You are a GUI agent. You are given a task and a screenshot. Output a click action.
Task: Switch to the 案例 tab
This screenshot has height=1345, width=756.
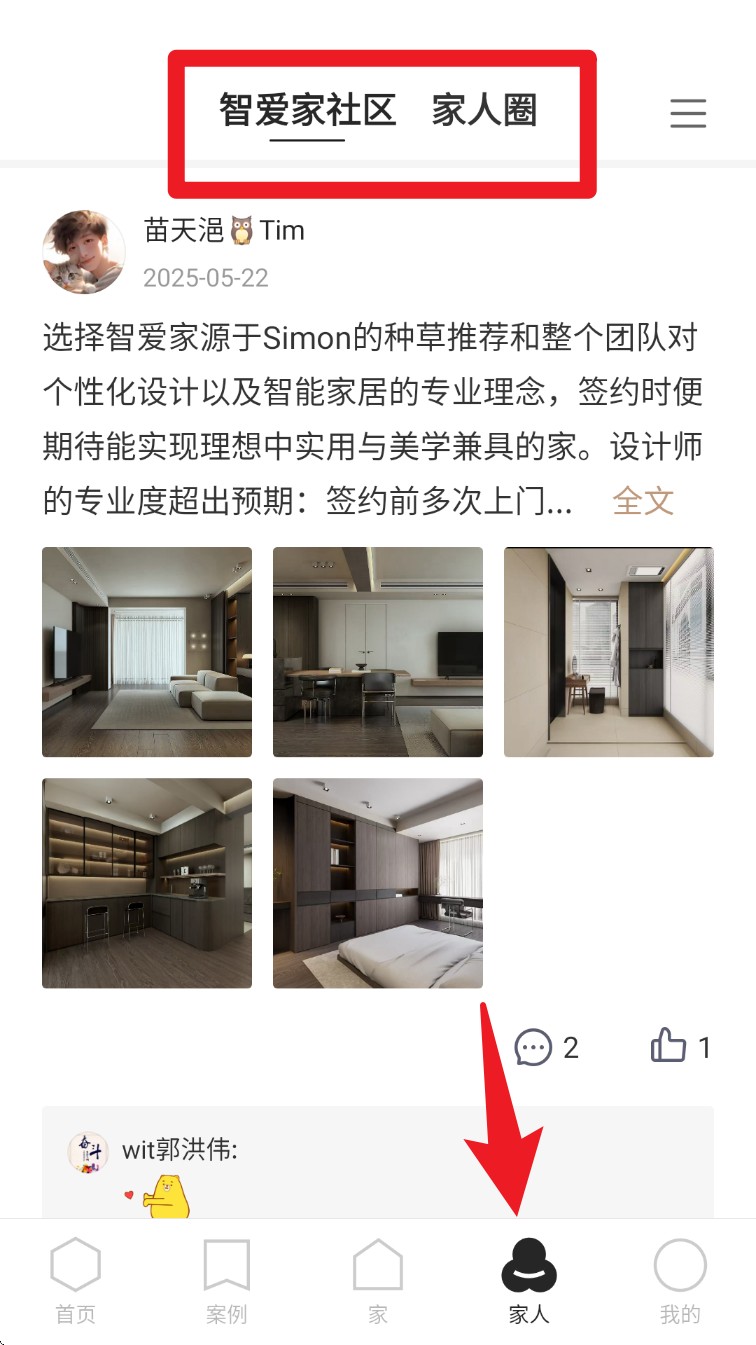[x=226, y=1282]
